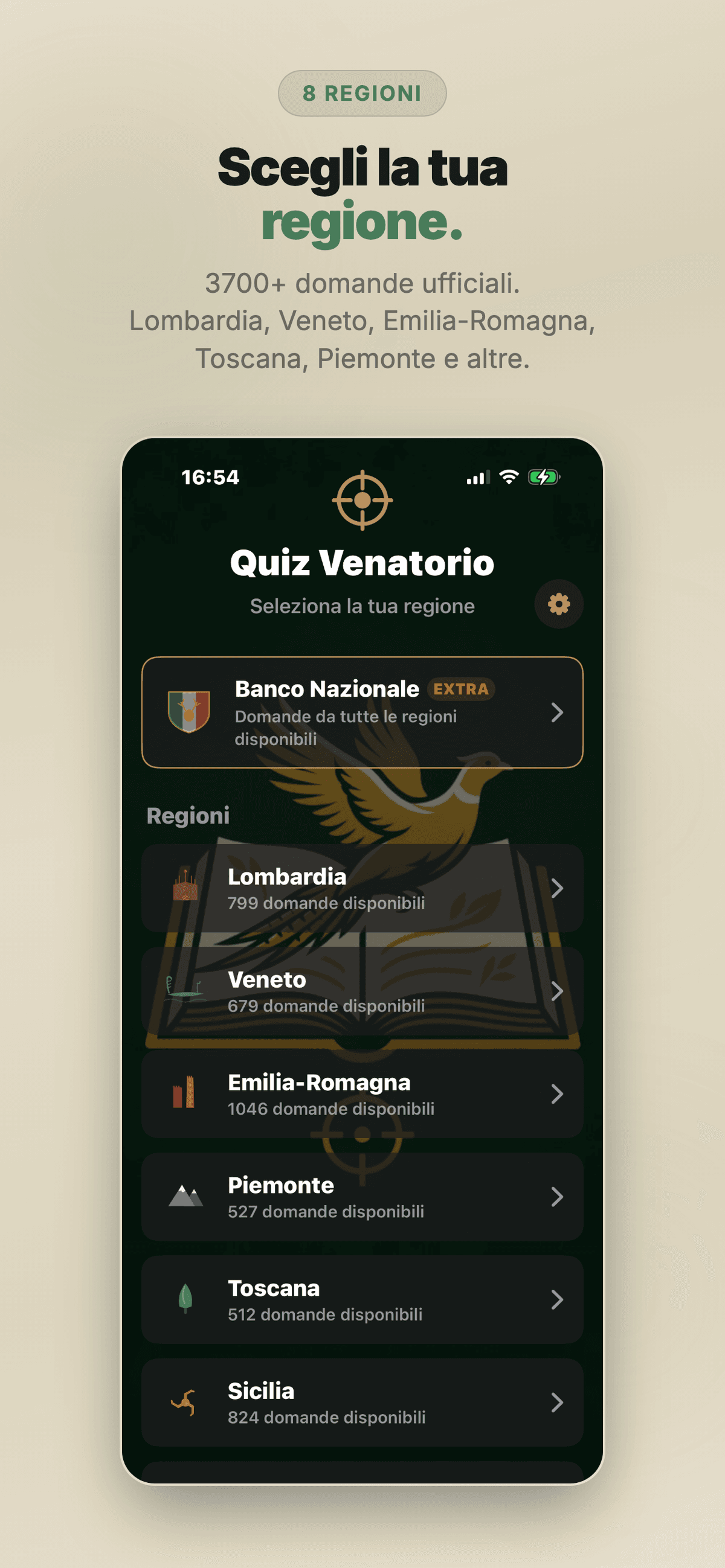725x1568 pixels.
Task: Open the settings gear
Action: pos(558,603)
